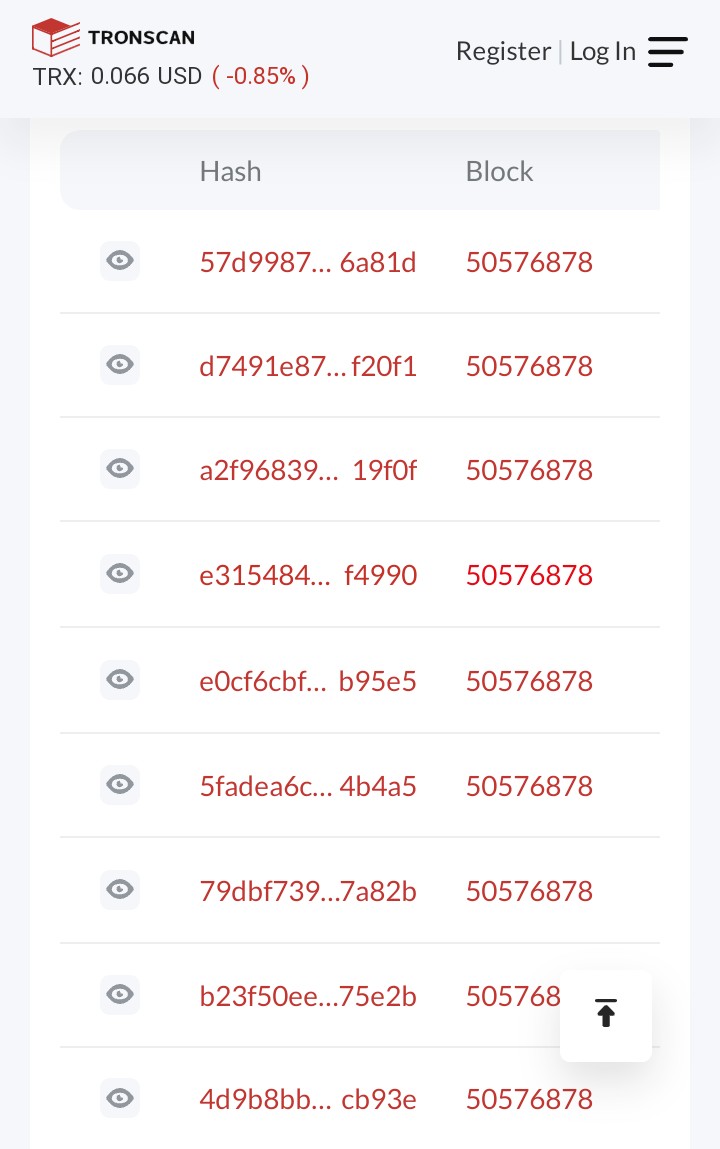View transaction hash d7491e87…f20f1
Screen dimensions: 720x1149
[x=308, y=367]
